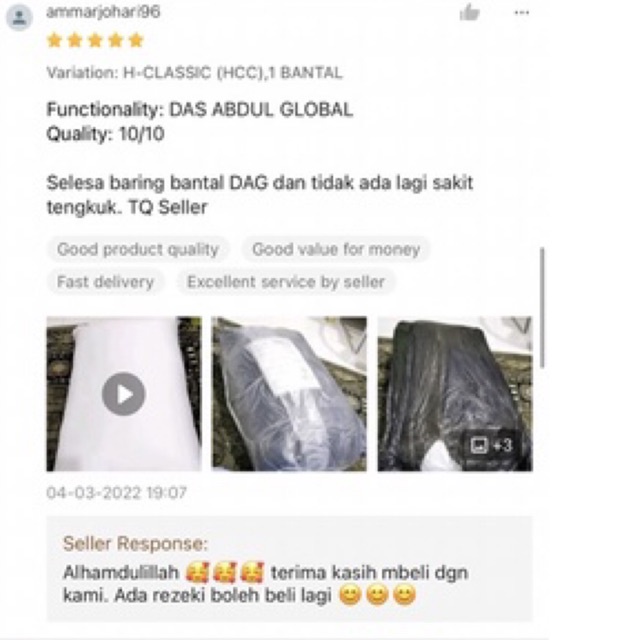Open the three-dot options menu on the review

click(522, 12)
